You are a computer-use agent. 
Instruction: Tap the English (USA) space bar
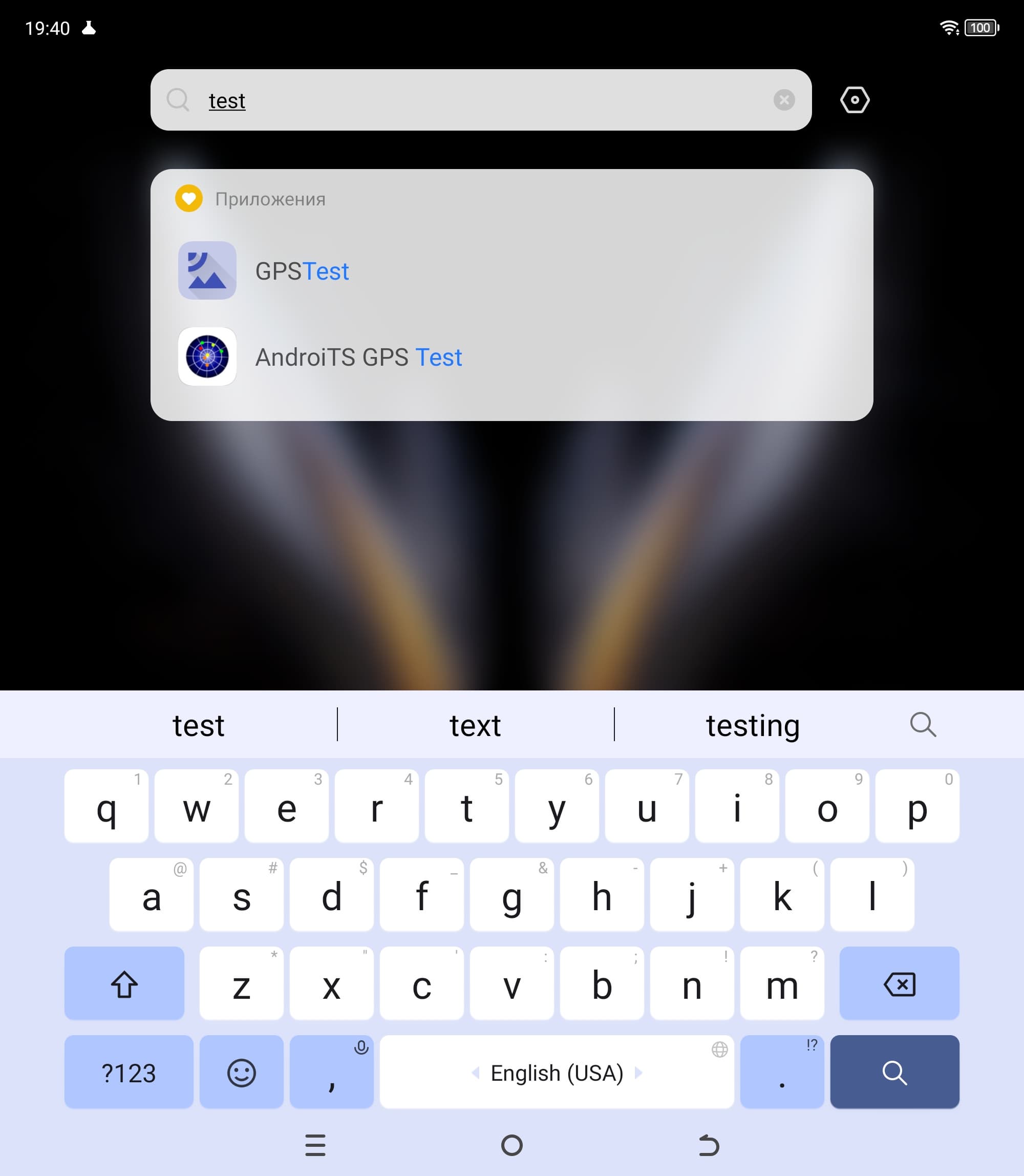tap(557, 1072)
